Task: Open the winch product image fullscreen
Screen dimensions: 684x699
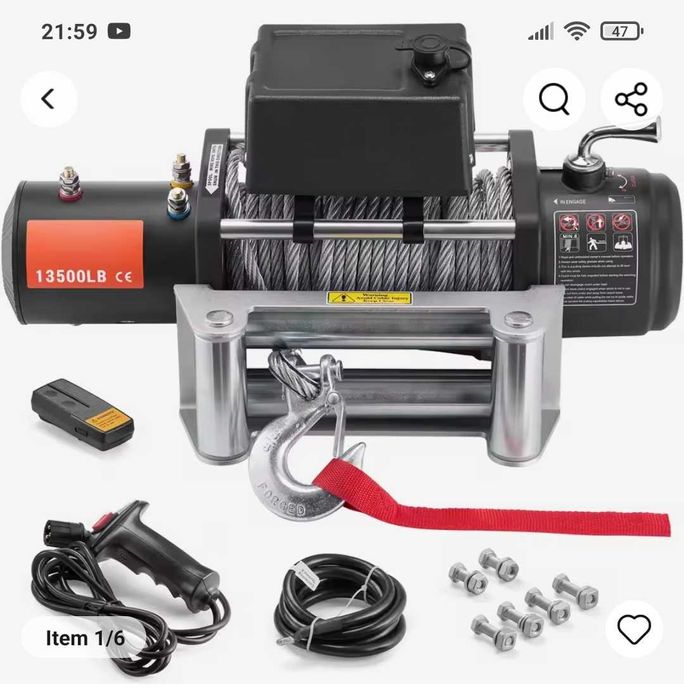Action: point(342,330)
